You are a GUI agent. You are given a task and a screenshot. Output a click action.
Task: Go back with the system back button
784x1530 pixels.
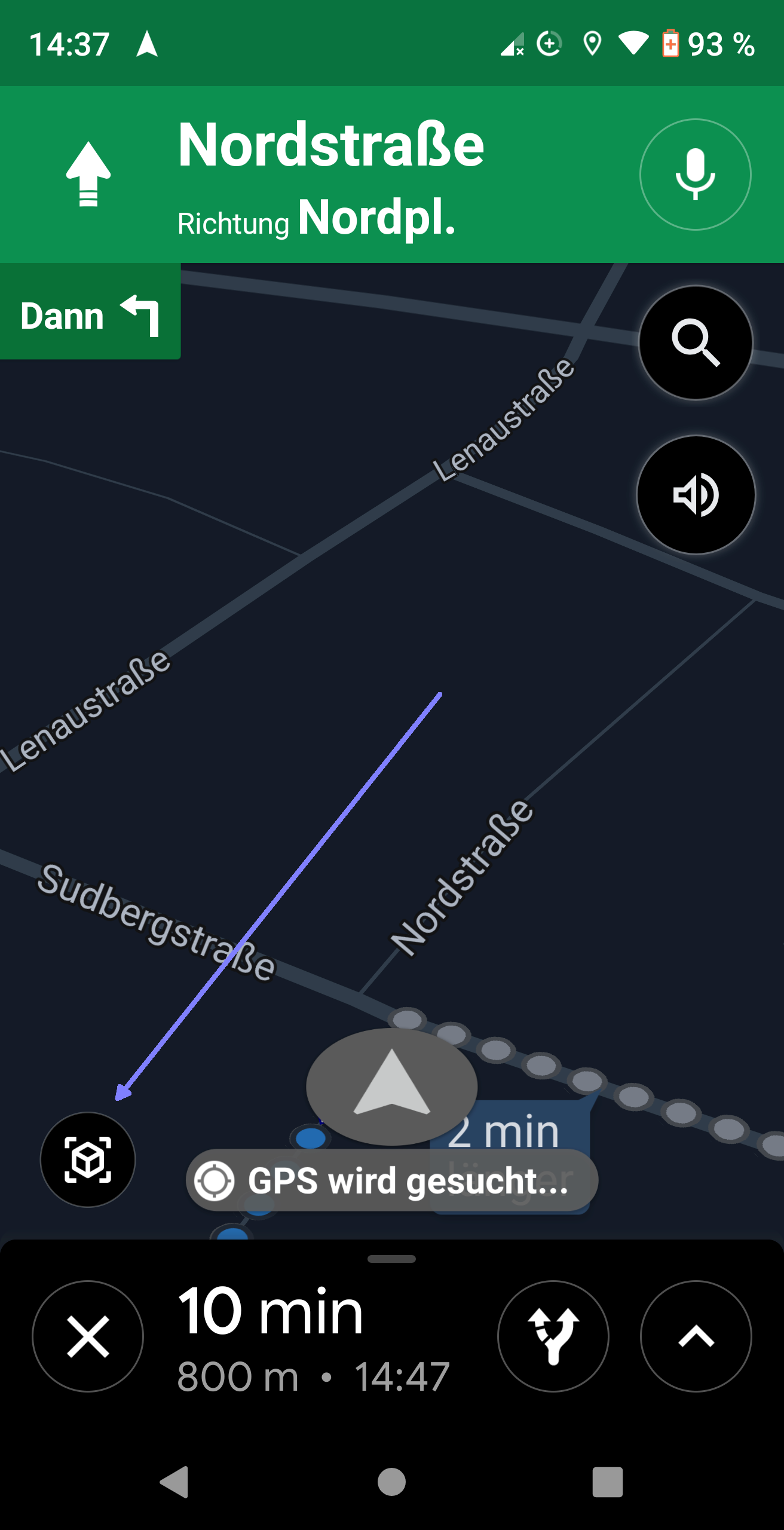click(174, 1482)
